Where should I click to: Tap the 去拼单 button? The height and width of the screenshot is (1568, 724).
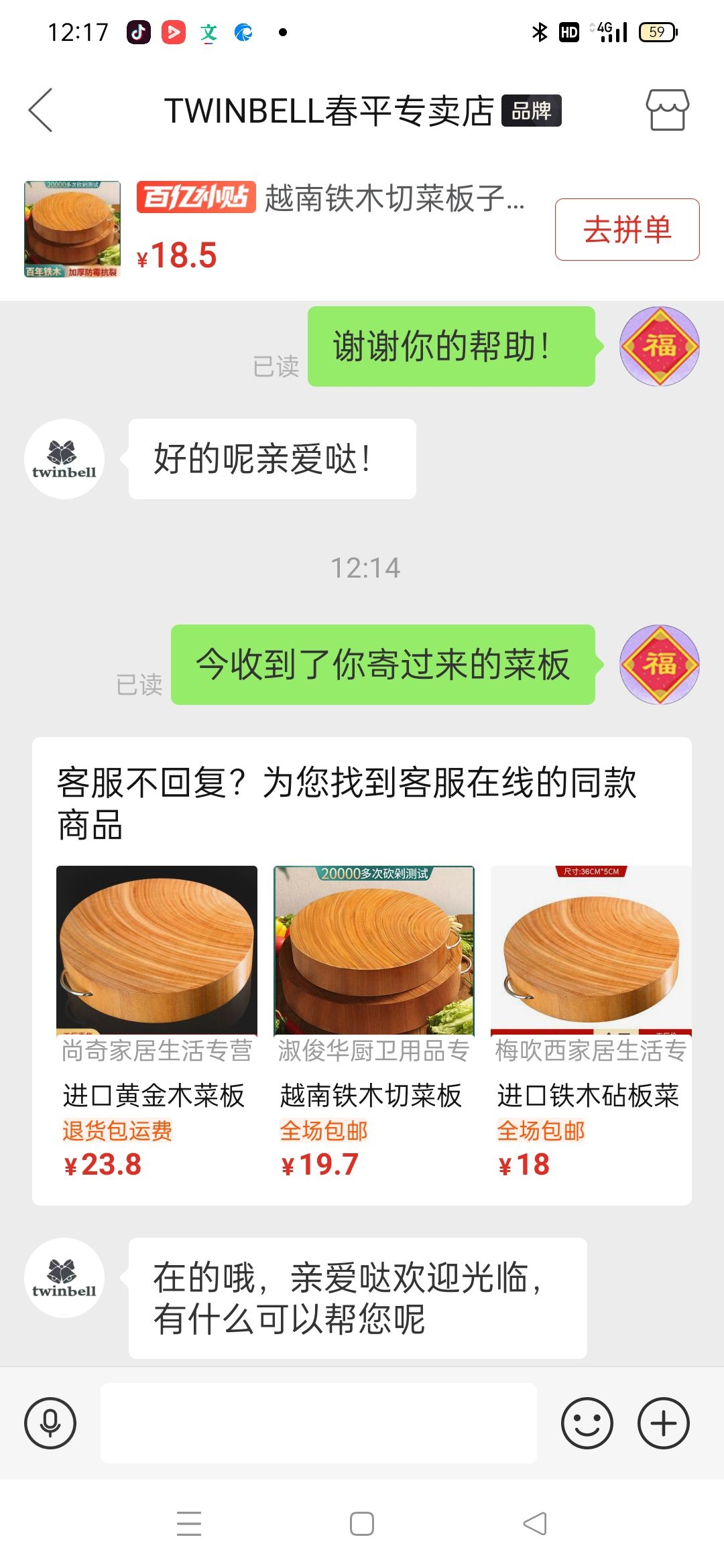627,230
